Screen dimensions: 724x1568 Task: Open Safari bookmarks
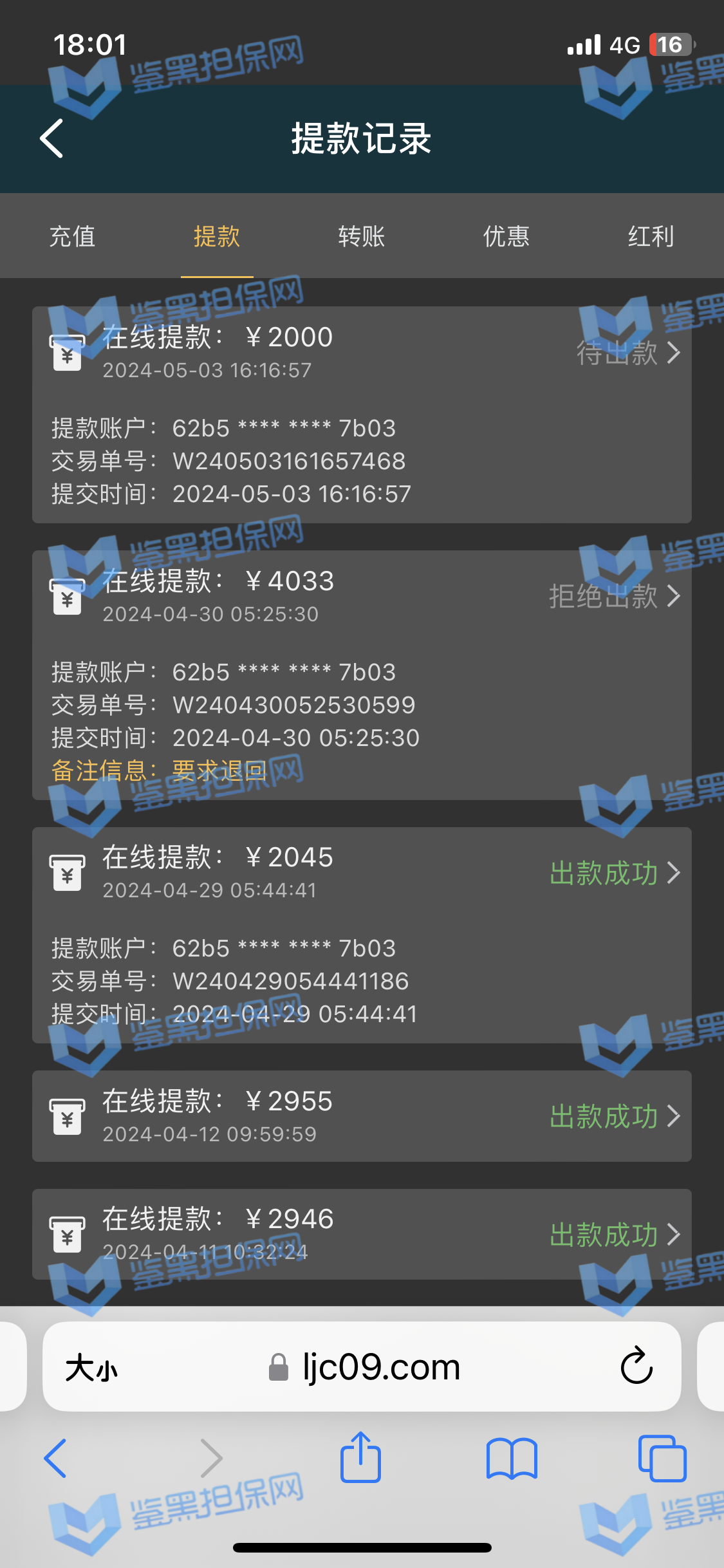point(512,1459)
